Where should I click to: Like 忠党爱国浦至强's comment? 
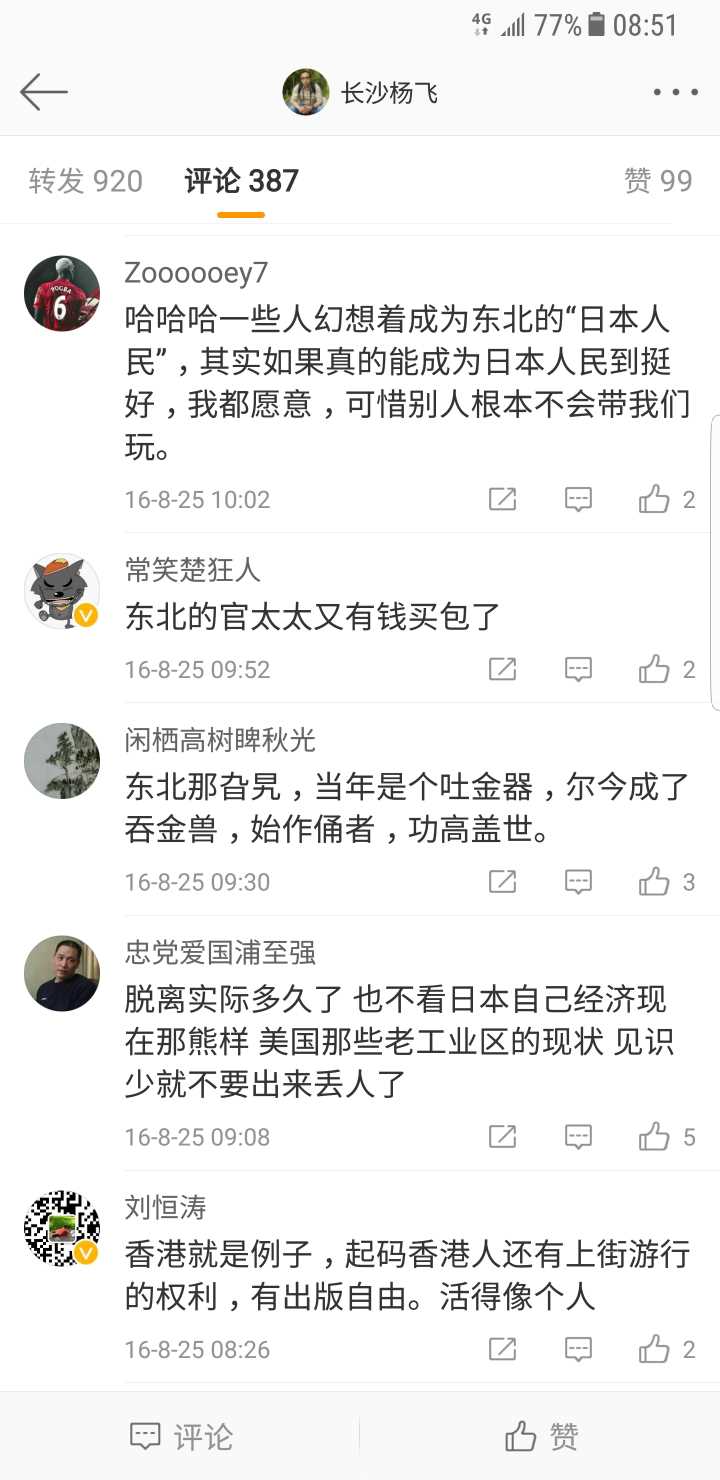coord(655,1137)
